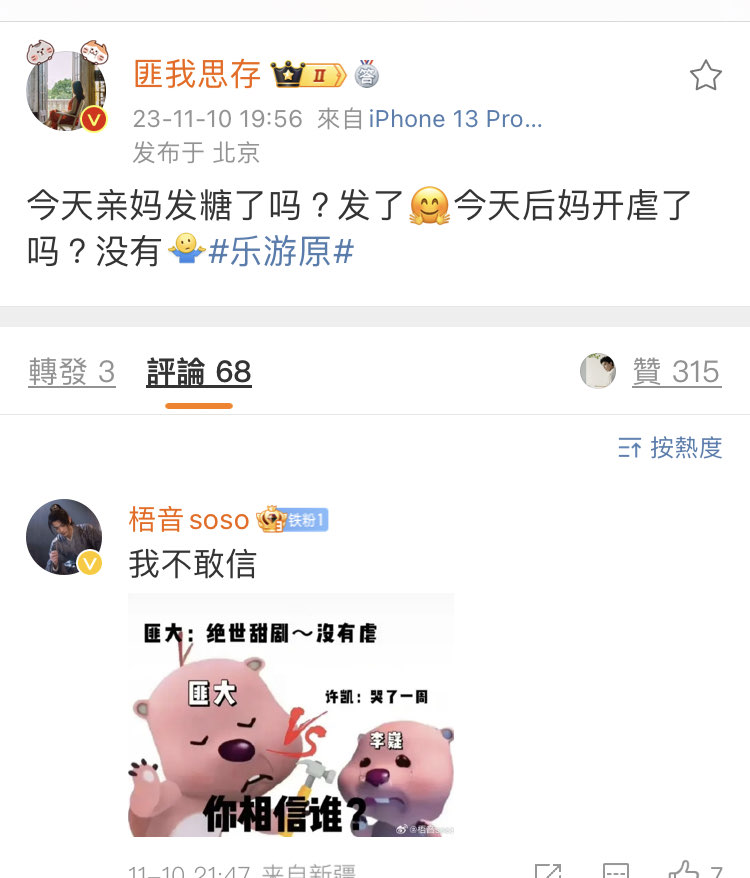Share 梧音soso's comment via forward icon

[548, 870]
